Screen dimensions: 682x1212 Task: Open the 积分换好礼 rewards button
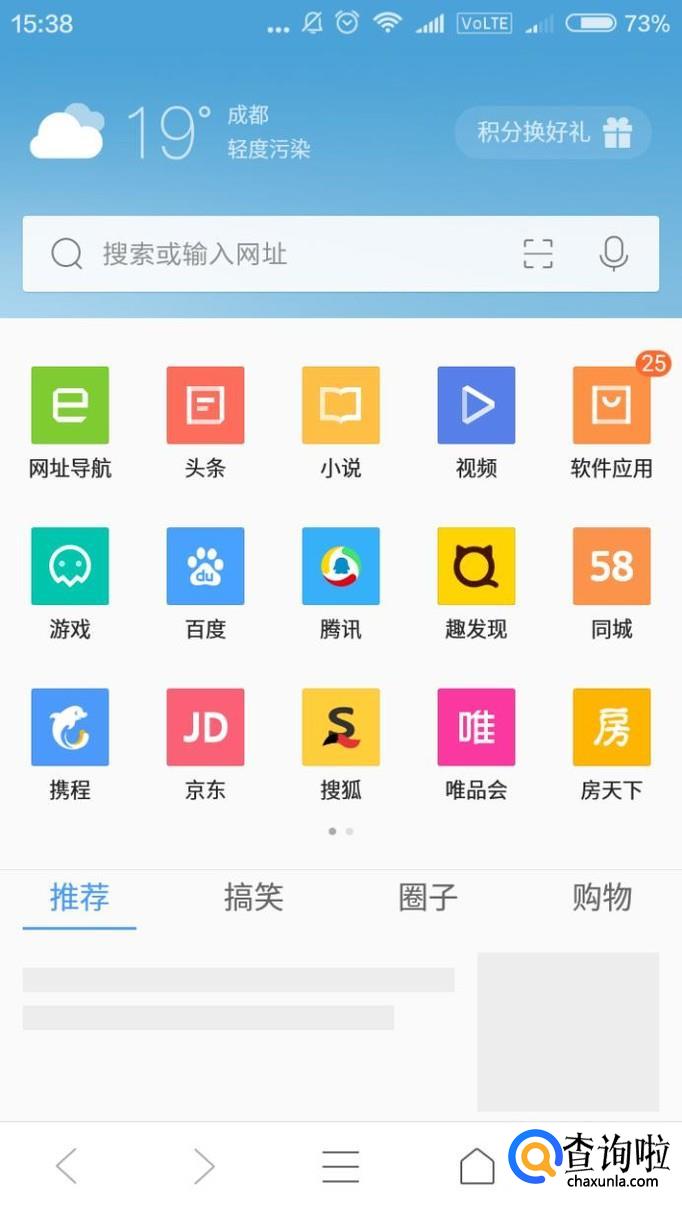(553, 133)
